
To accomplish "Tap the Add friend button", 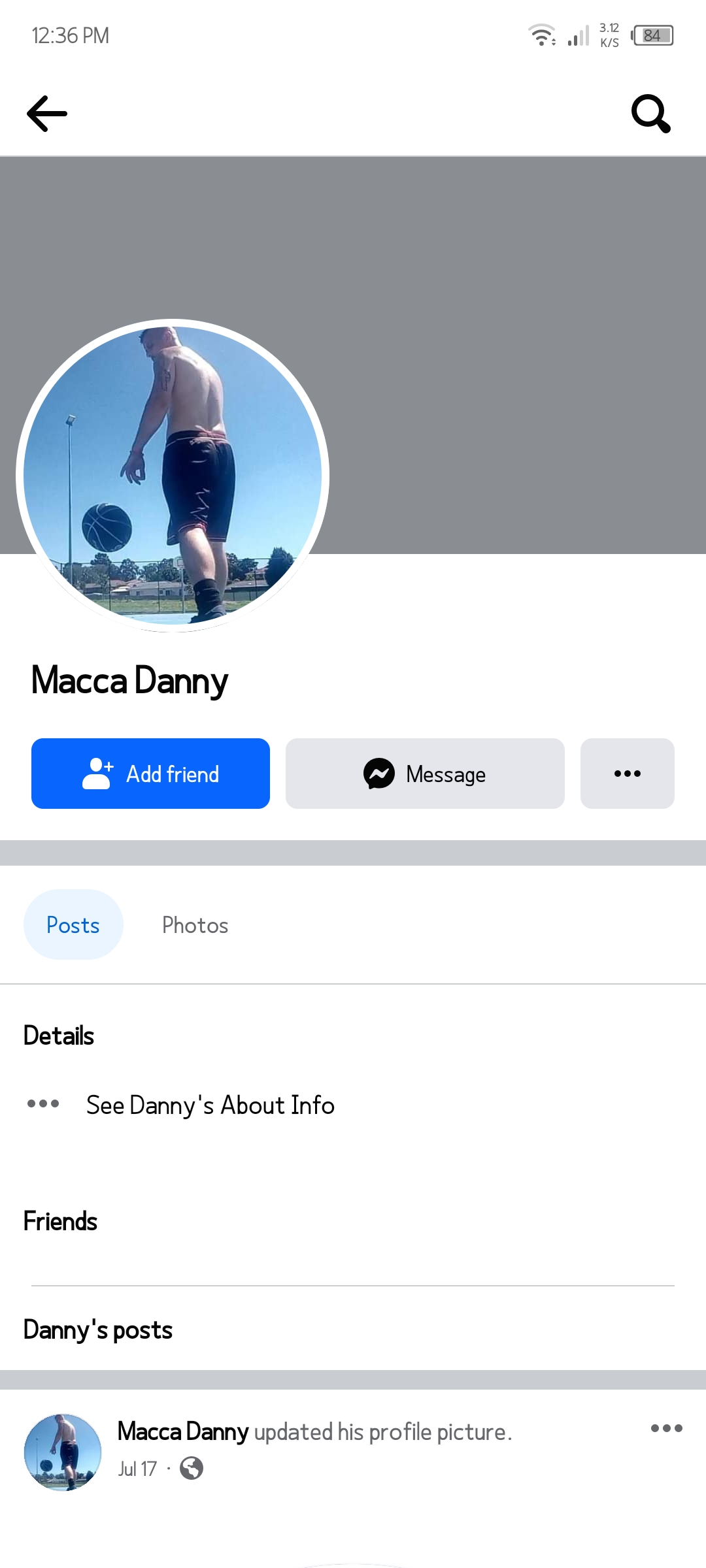I will 150,774.
